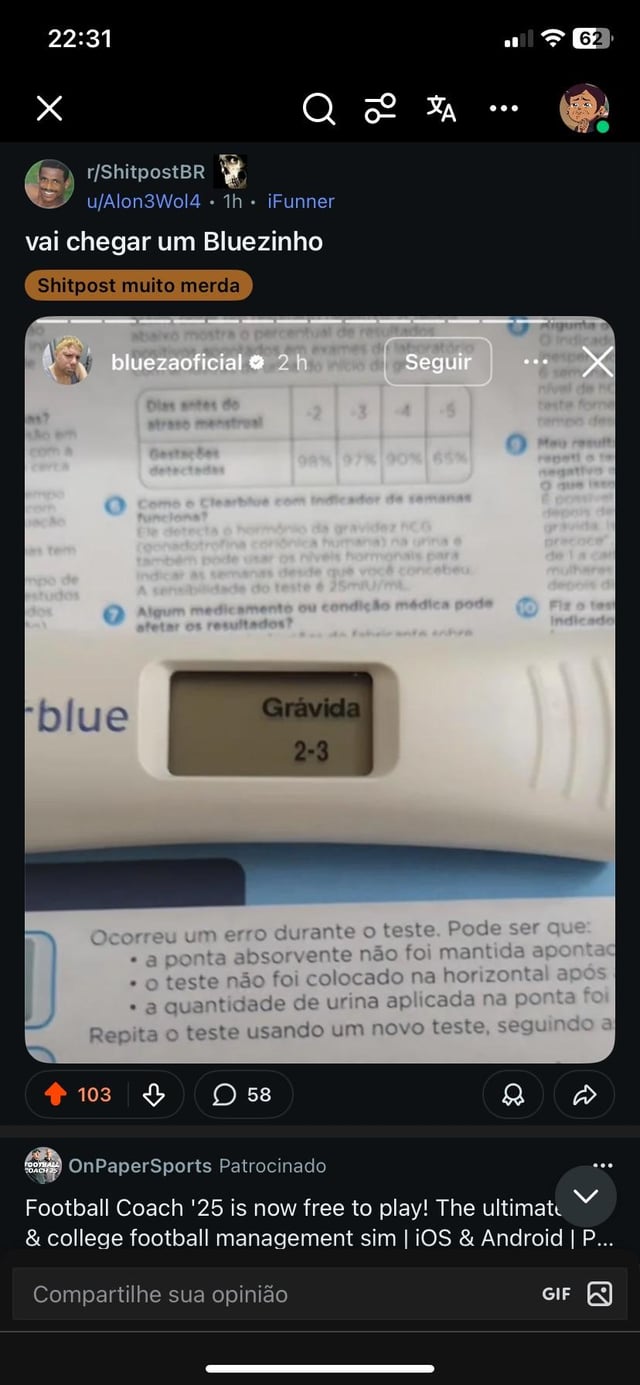Downvote this post
The height and width of the screenshot is (1385, 640).
tap(154, 1095)
